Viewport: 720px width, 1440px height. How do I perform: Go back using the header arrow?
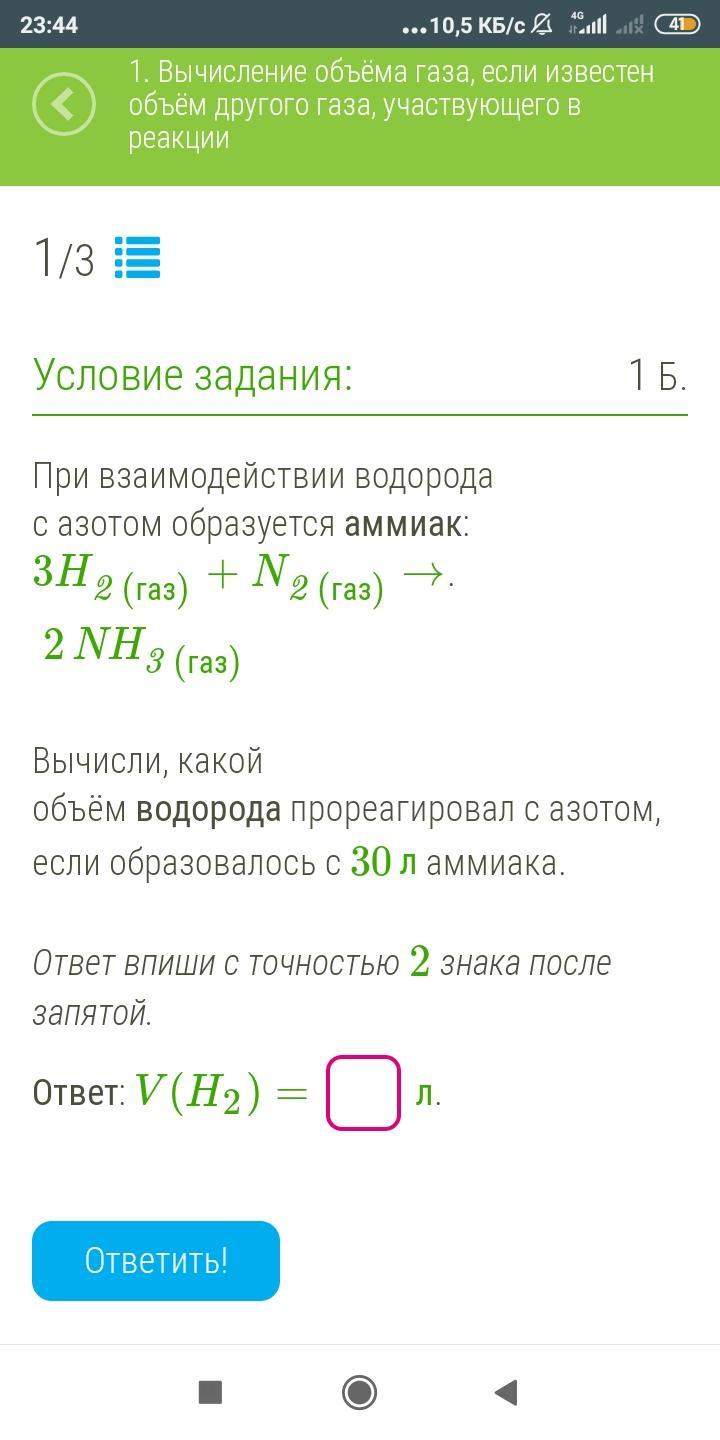(64, 104)
